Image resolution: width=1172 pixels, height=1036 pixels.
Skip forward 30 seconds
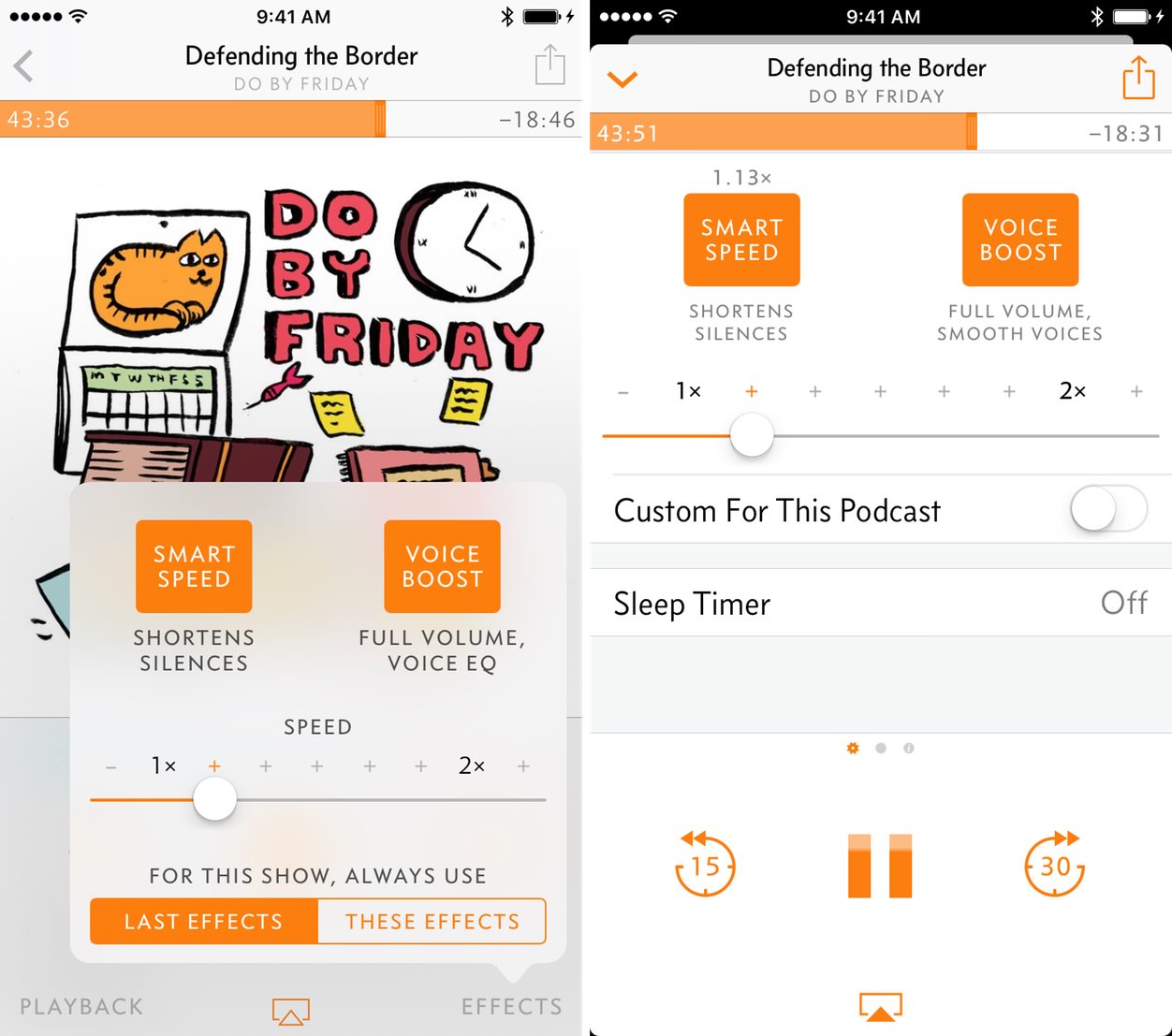[x=1055, y=864]
